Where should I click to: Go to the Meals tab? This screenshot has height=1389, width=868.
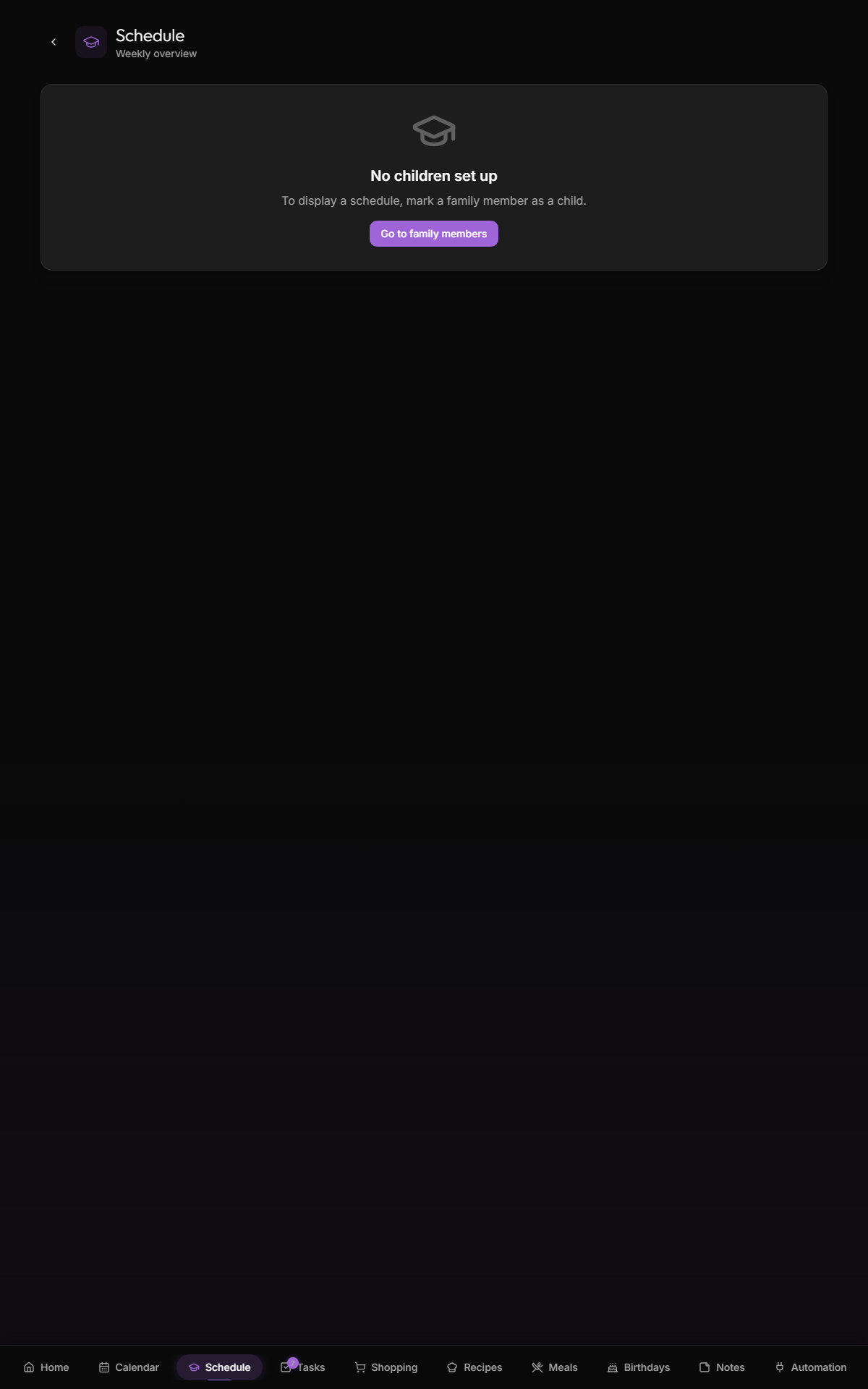click(x=555, y=1367)
